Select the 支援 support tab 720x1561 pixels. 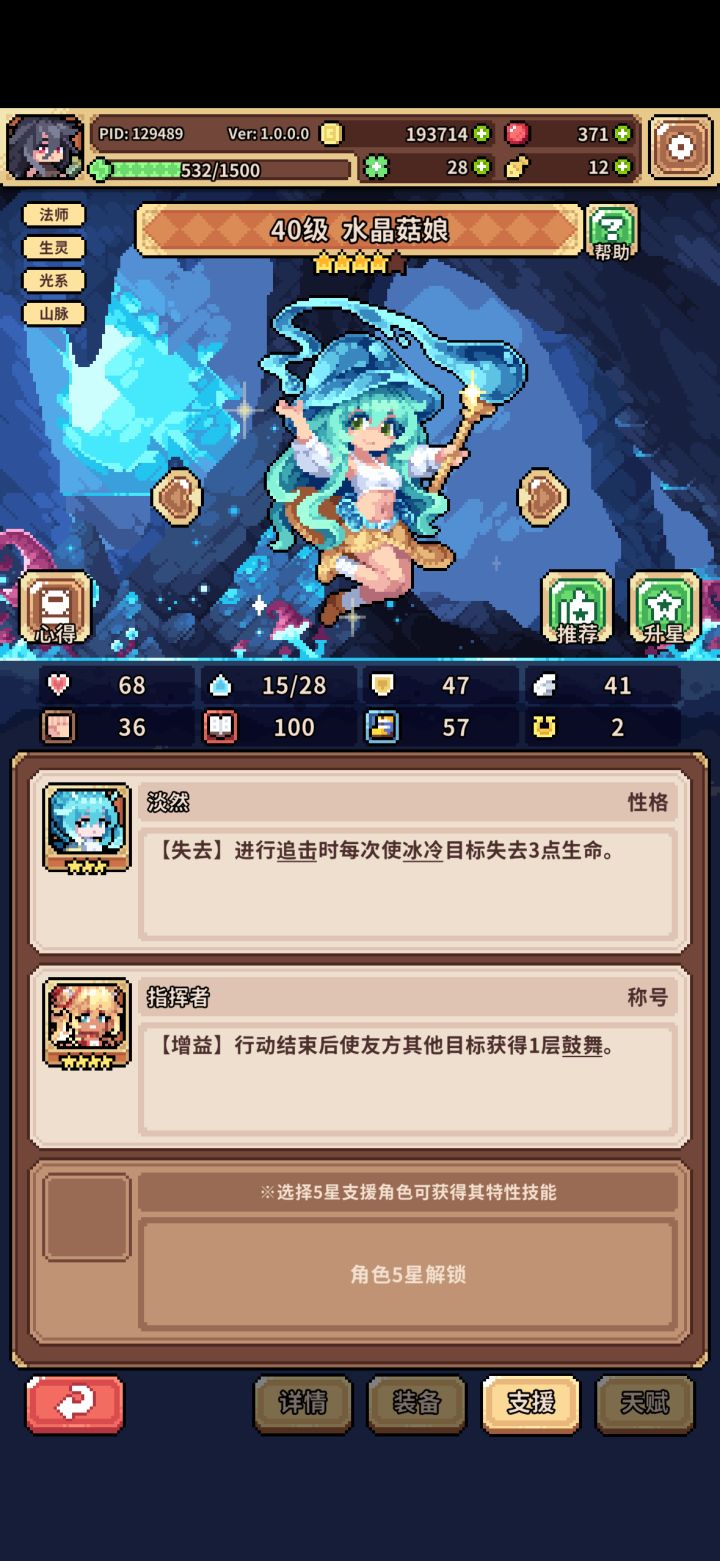pyautogui.click(x=530, y=1404)
